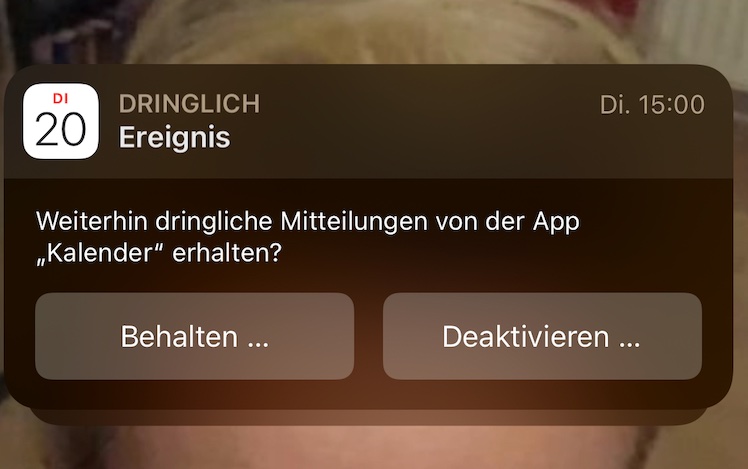
Task: Tap Deaktivieren to turn off urgent notifications
Action: click(x=541, y=337)
